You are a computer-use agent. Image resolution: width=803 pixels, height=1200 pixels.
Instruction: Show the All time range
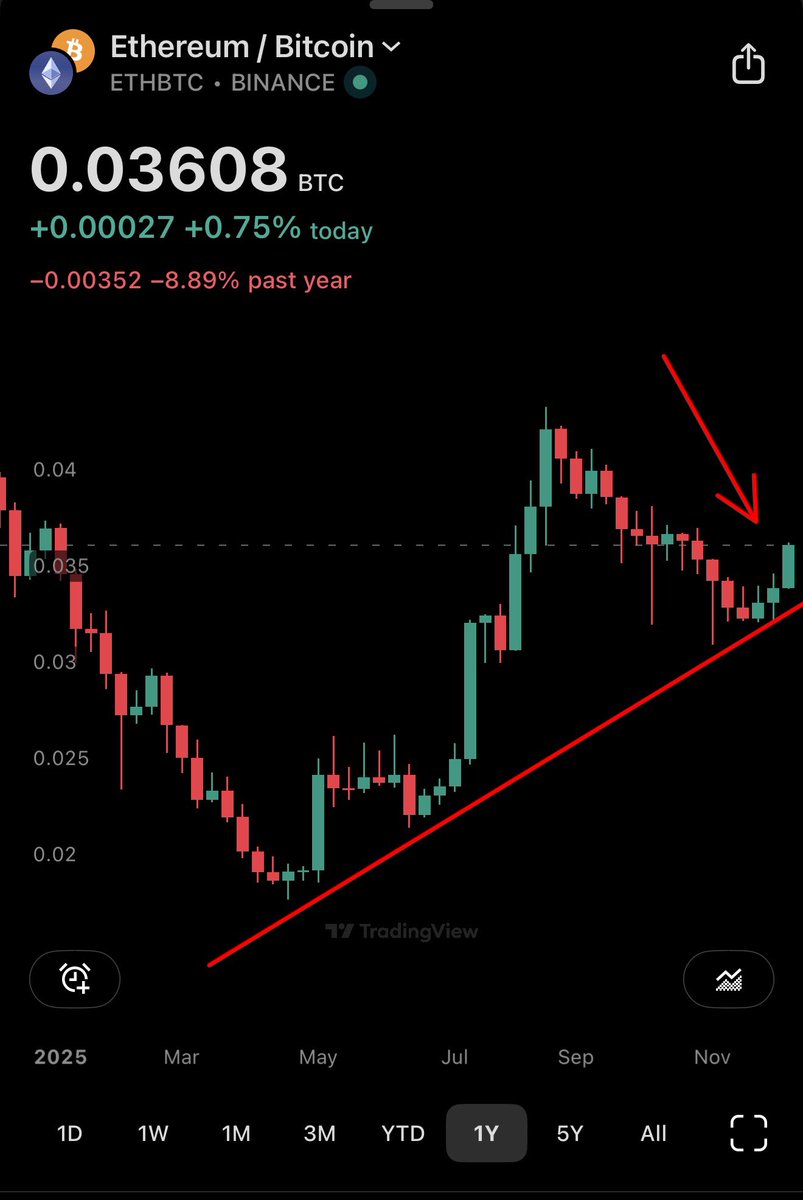[x=653, y=1133]
